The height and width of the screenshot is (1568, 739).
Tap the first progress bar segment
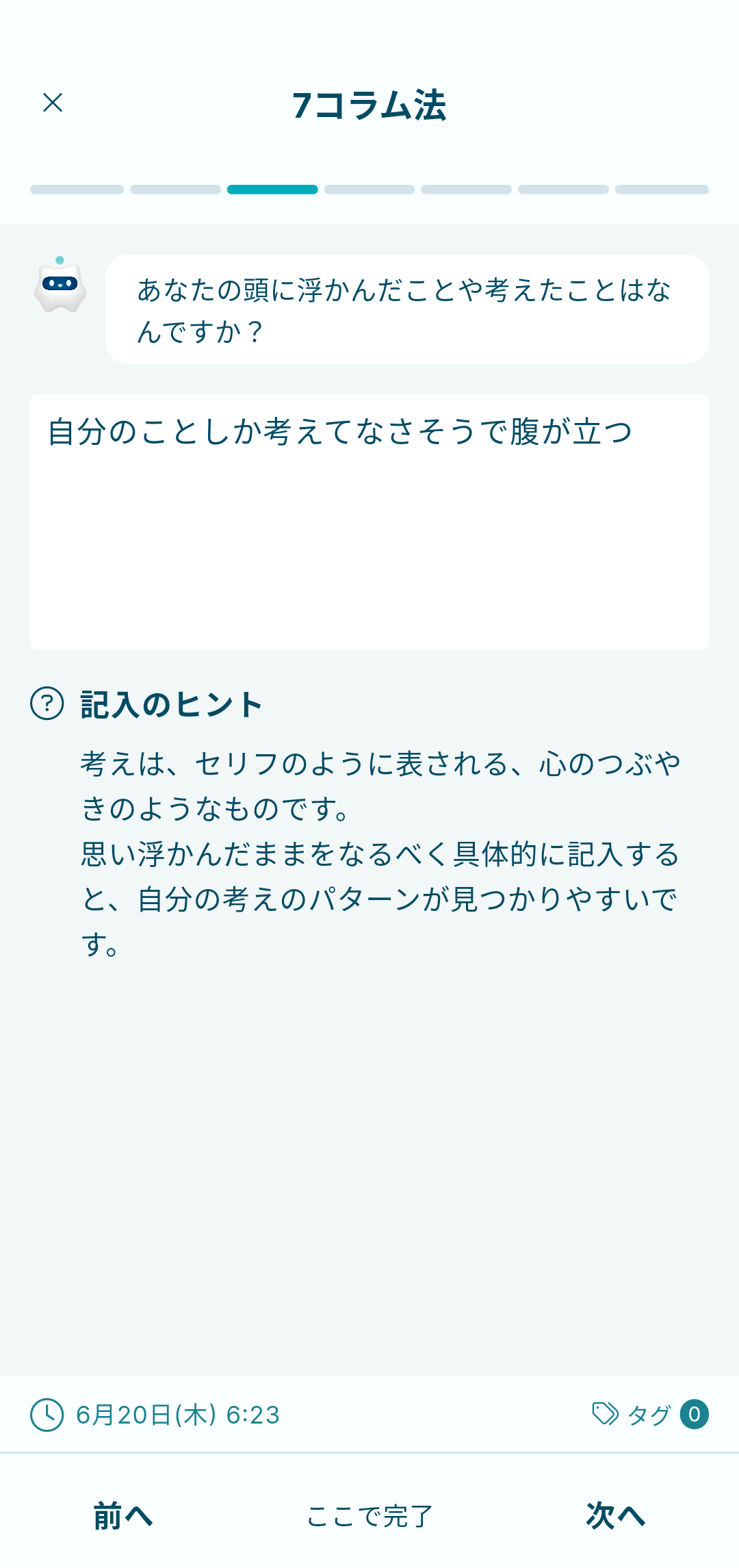click(77, 190)
